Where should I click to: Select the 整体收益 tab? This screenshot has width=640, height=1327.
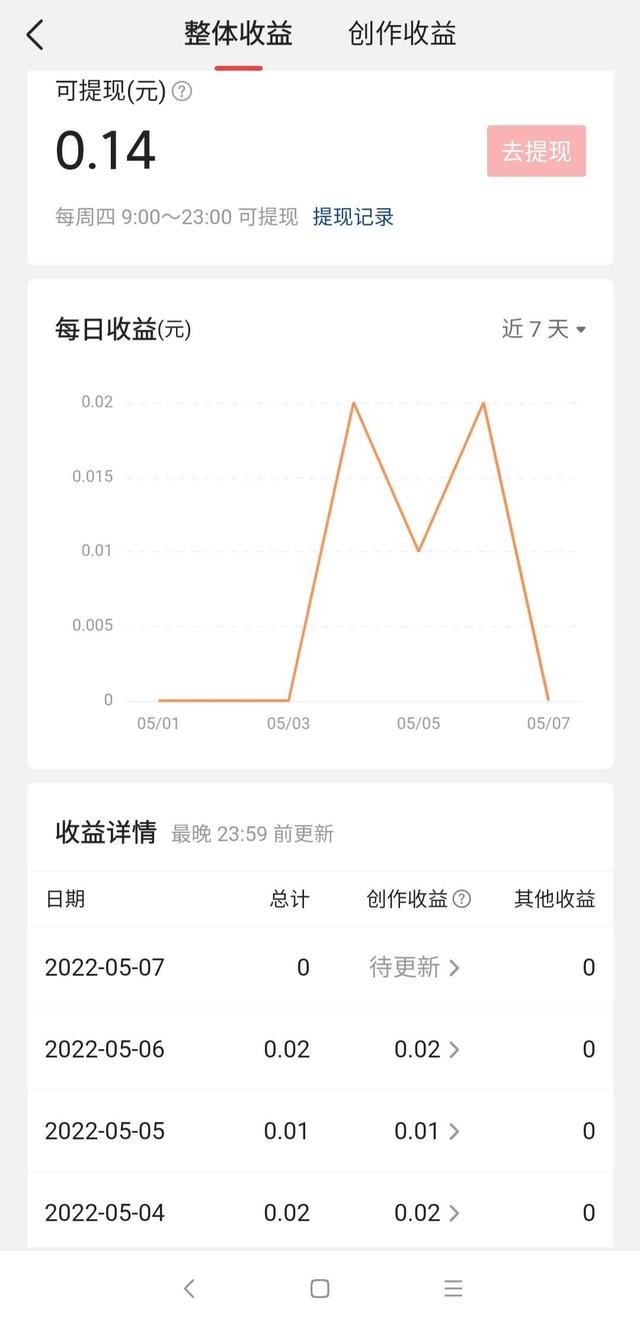tap(238, 34)
